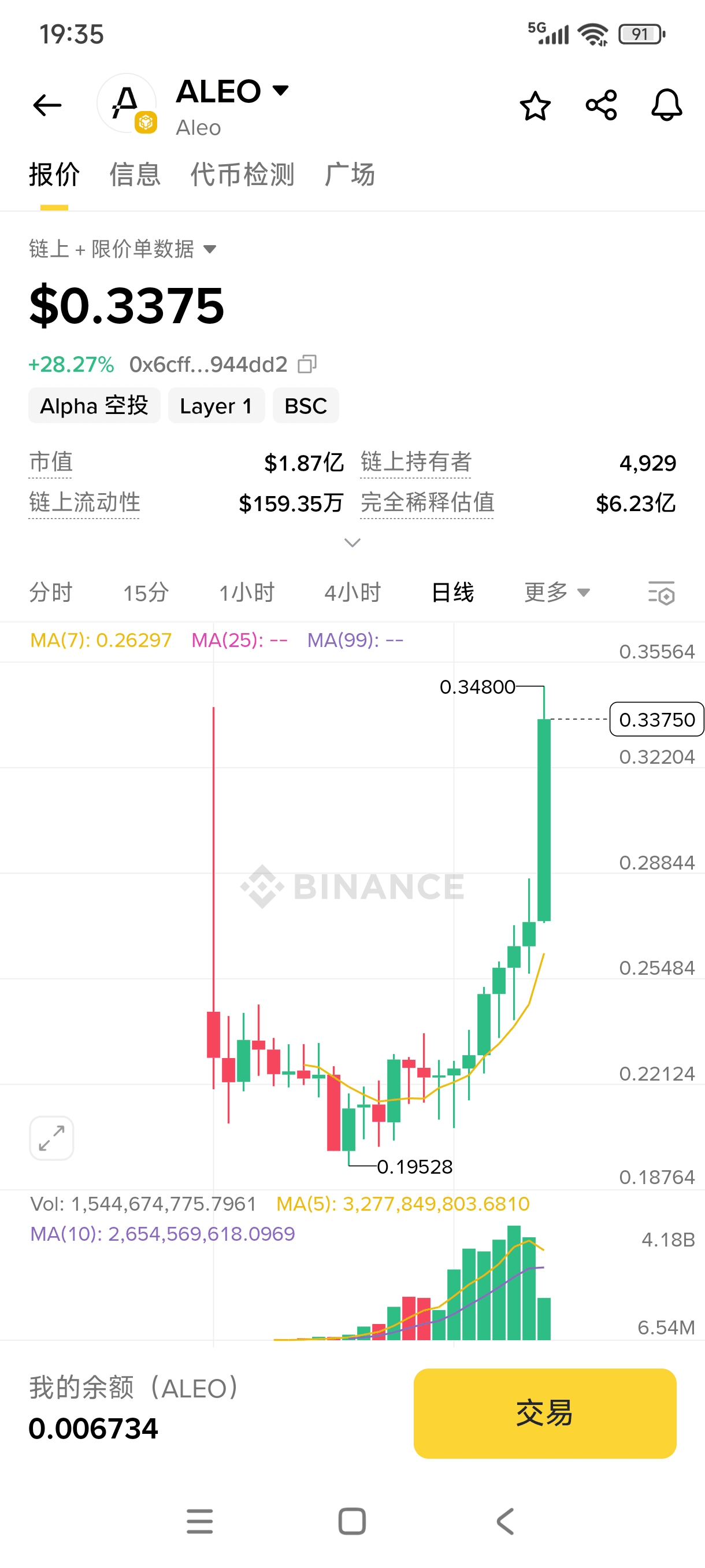Copy the contract address 0x6cff...944dd2
The width and height of the screenshot is (705, 1568).
(x=307, y=364)
